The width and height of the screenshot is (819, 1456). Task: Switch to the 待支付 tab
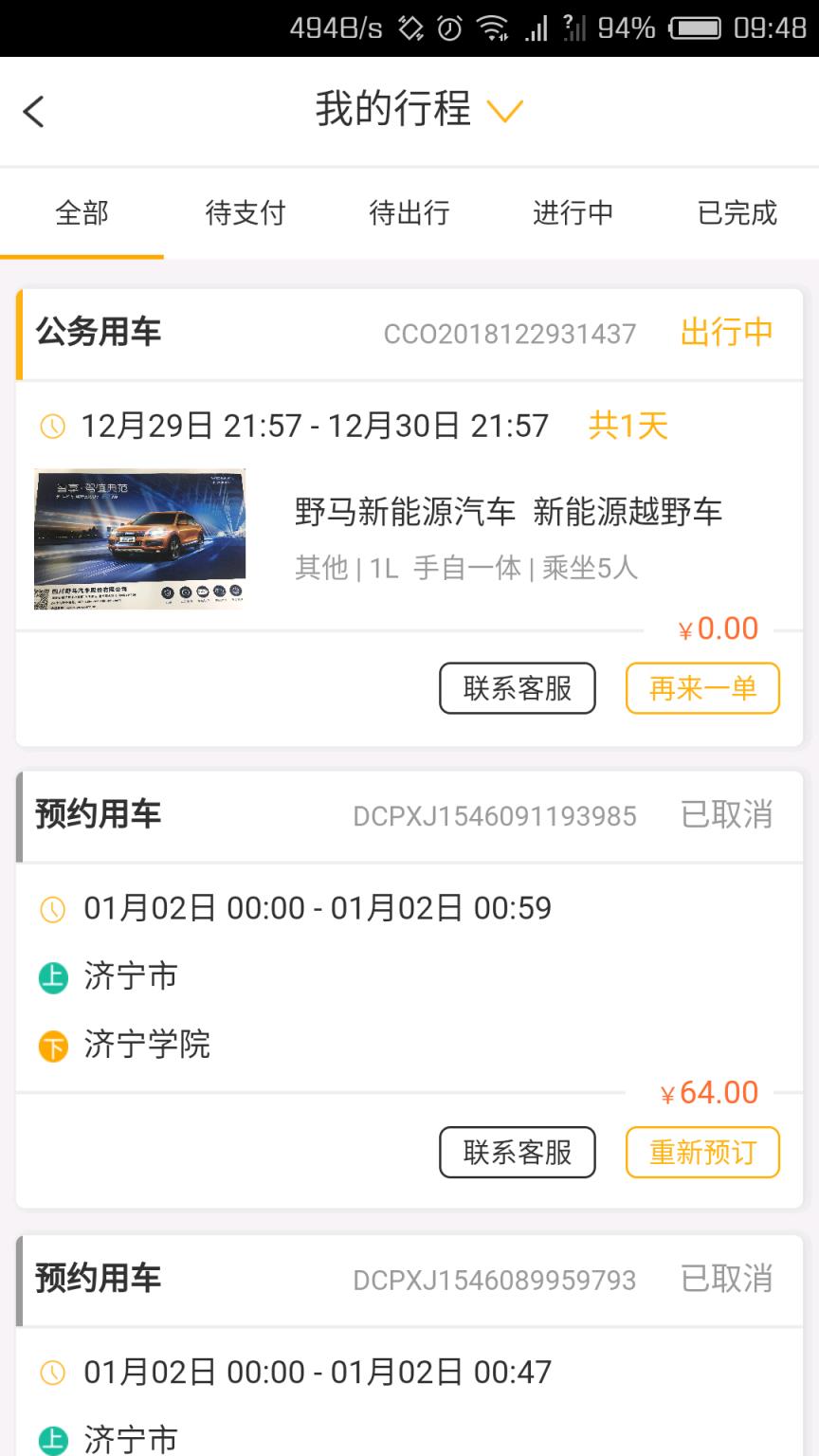246,213
